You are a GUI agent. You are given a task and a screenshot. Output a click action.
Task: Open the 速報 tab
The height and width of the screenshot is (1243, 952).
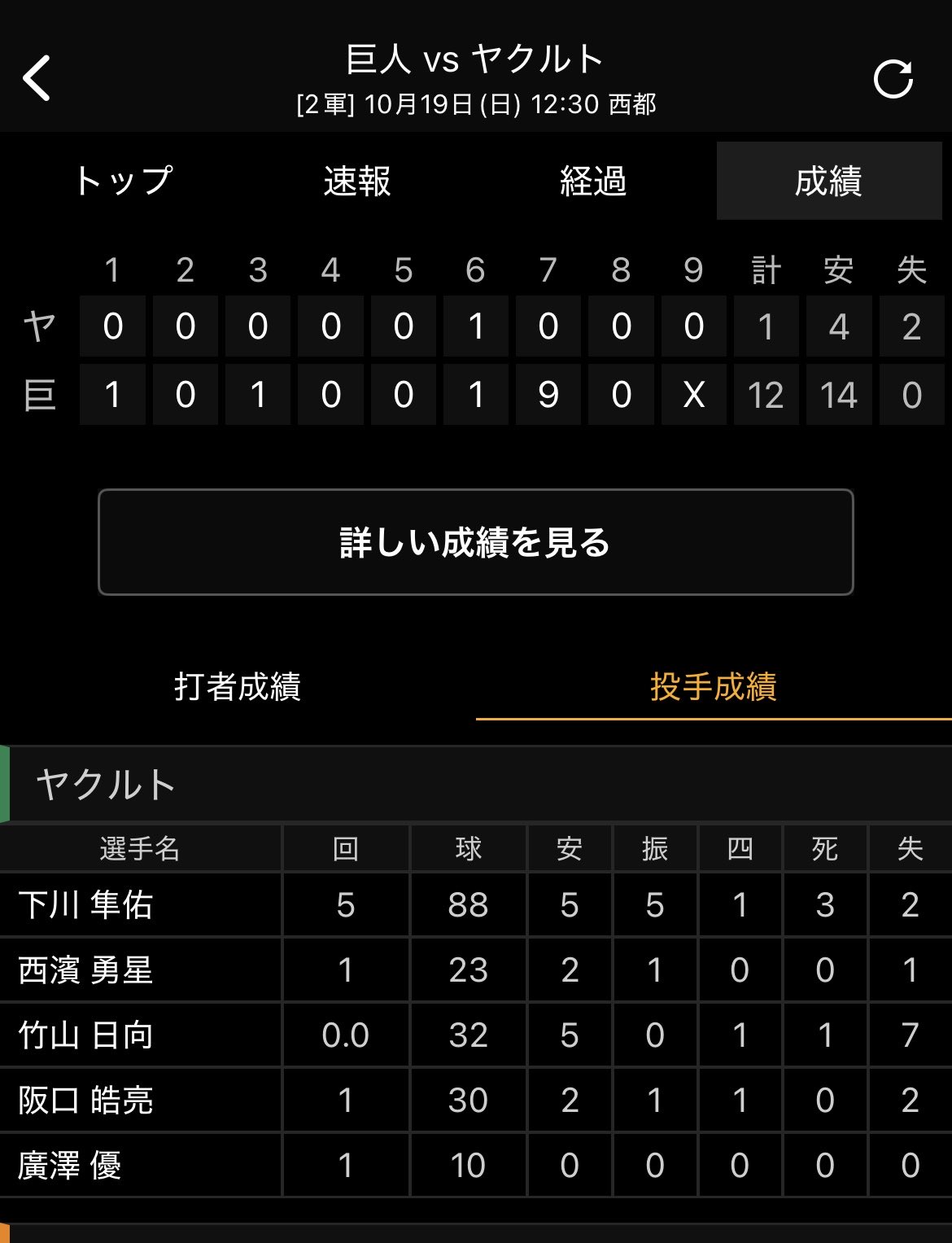(357, 181)
